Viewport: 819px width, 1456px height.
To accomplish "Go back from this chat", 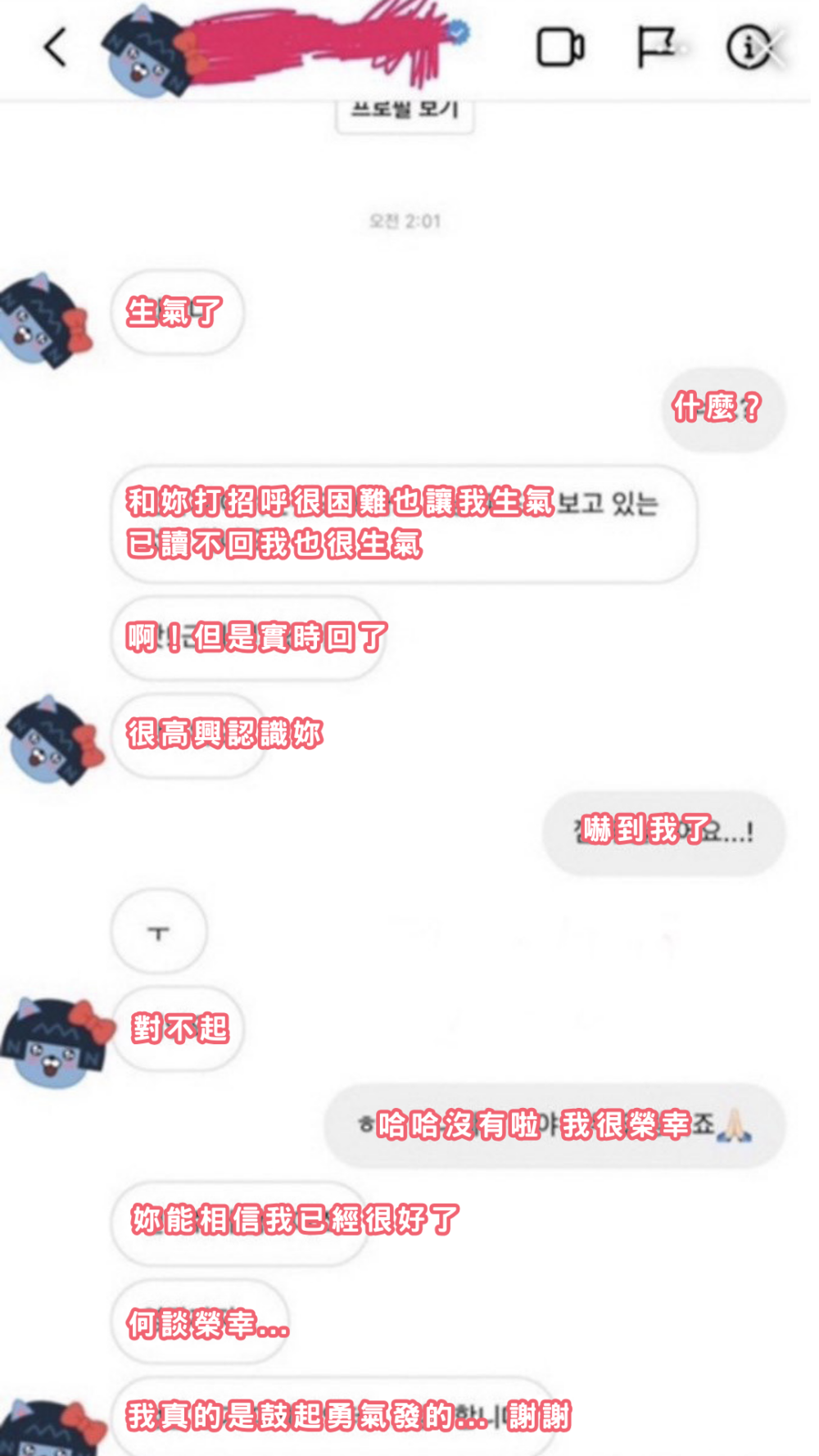I will [x=55, y=47].
